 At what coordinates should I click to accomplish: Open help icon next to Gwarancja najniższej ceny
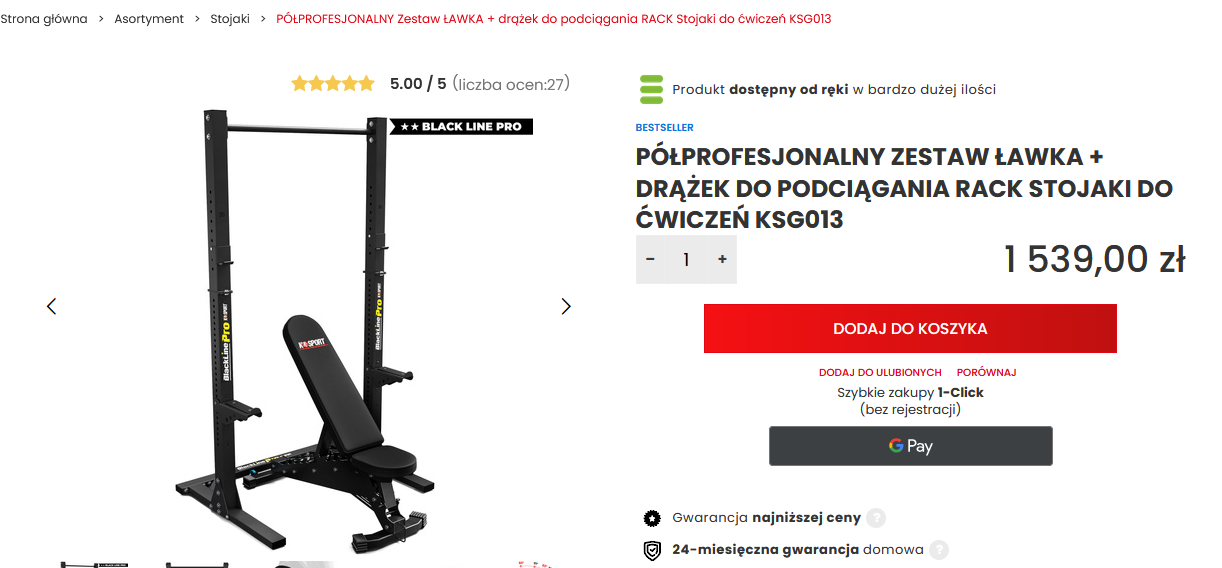[876, 518]
